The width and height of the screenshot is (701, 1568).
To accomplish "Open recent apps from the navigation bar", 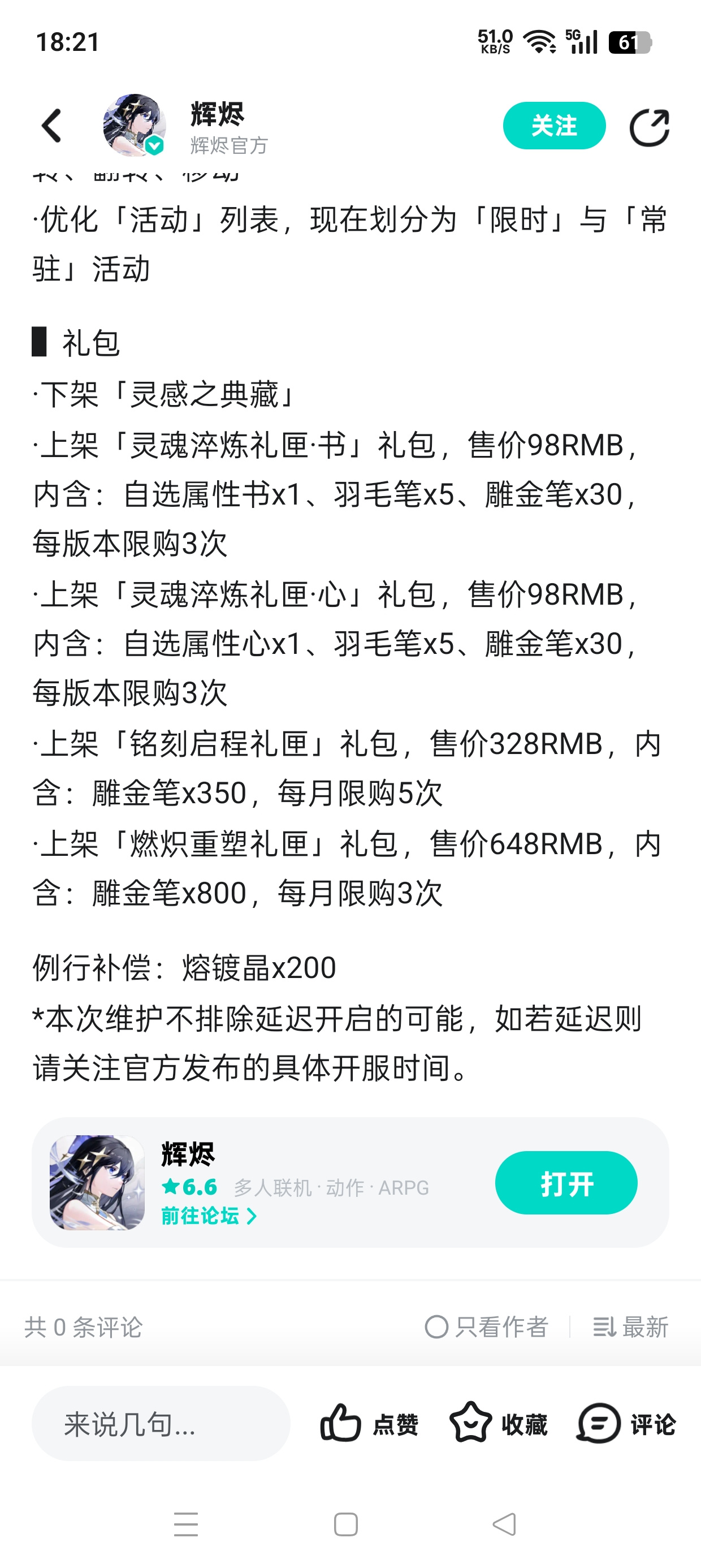I will click(185, 1524).
